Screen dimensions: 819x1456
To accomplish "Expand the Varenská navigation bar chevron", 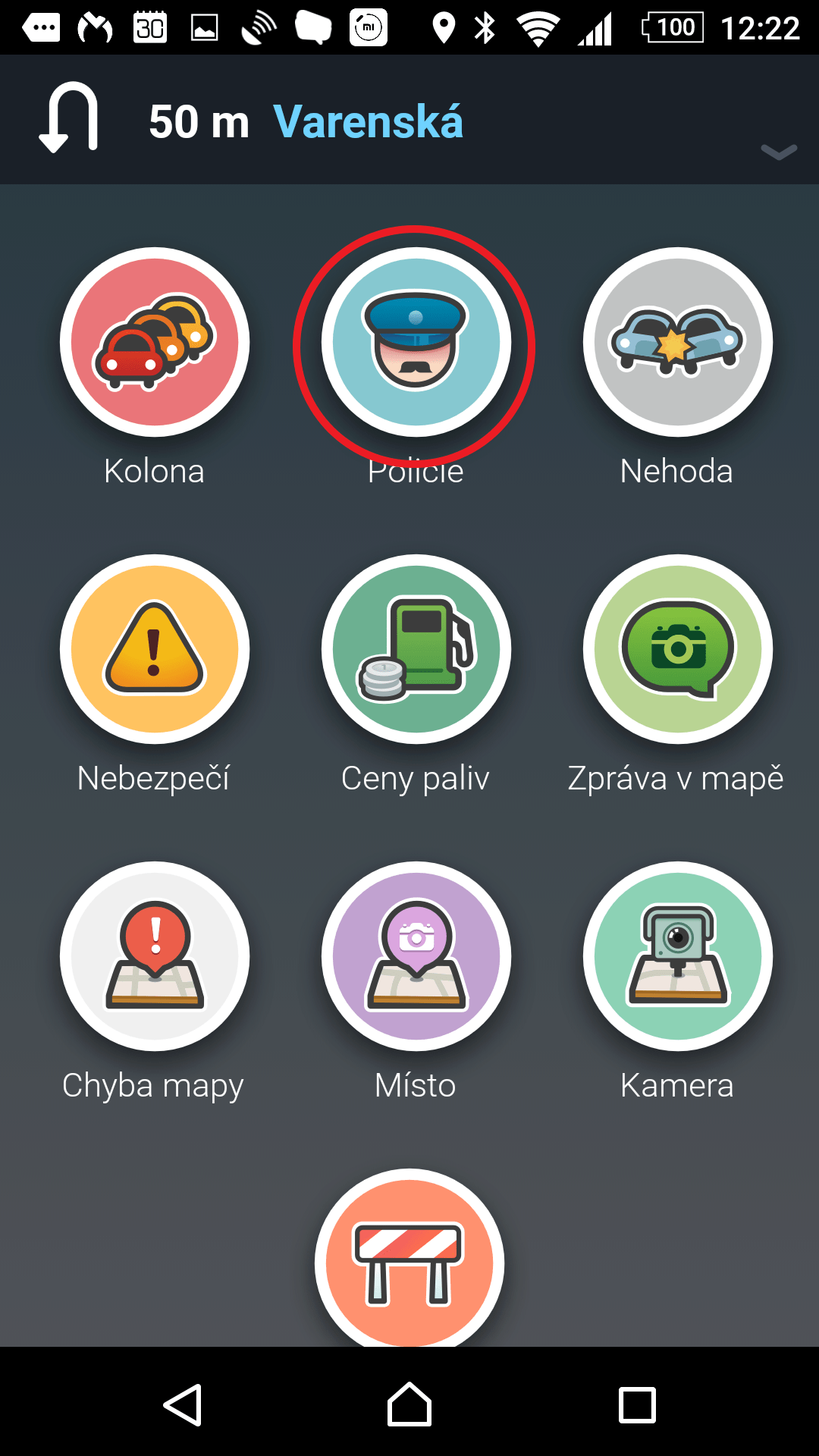I will pos(779,152).
